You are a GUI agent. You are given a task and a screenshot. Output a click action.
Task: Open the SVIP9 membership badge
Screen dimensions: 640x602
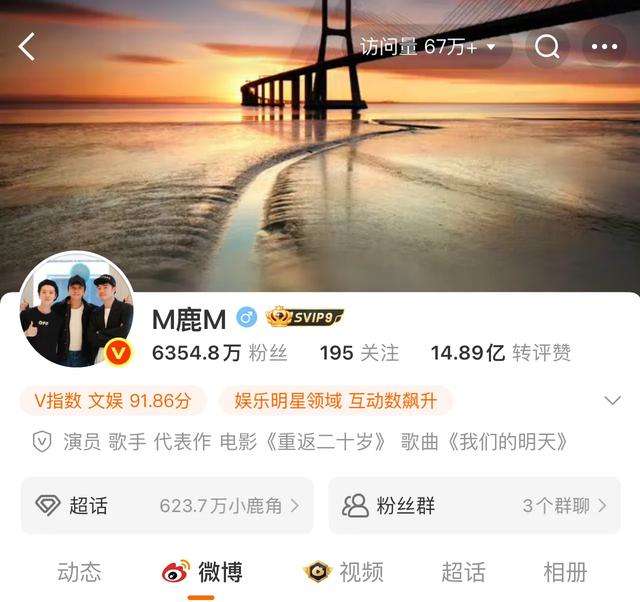click(x=305, y=318)
